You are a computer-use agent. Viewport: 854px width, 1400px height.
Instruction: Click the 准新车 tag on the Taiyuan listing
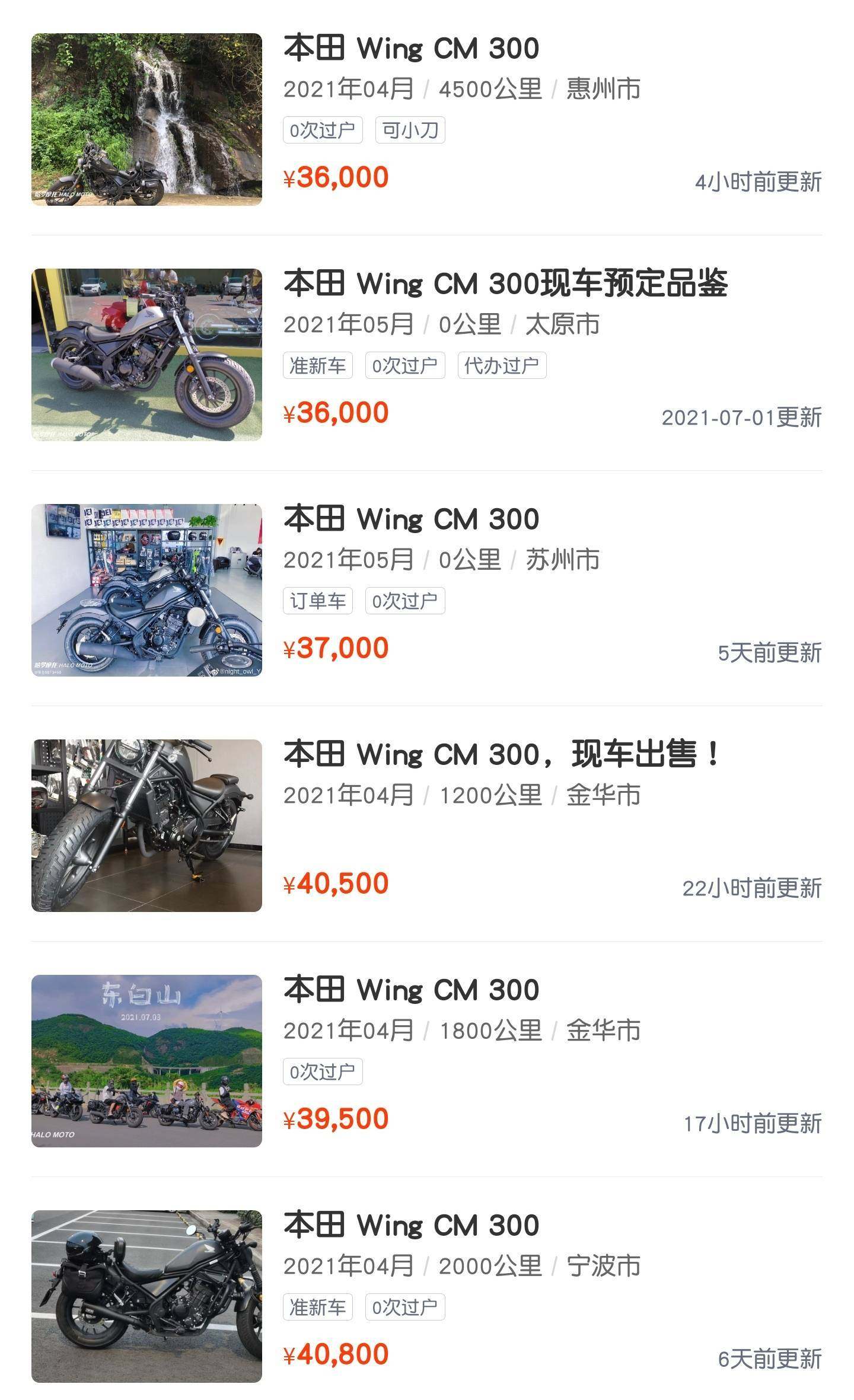[x=317, y=366]
